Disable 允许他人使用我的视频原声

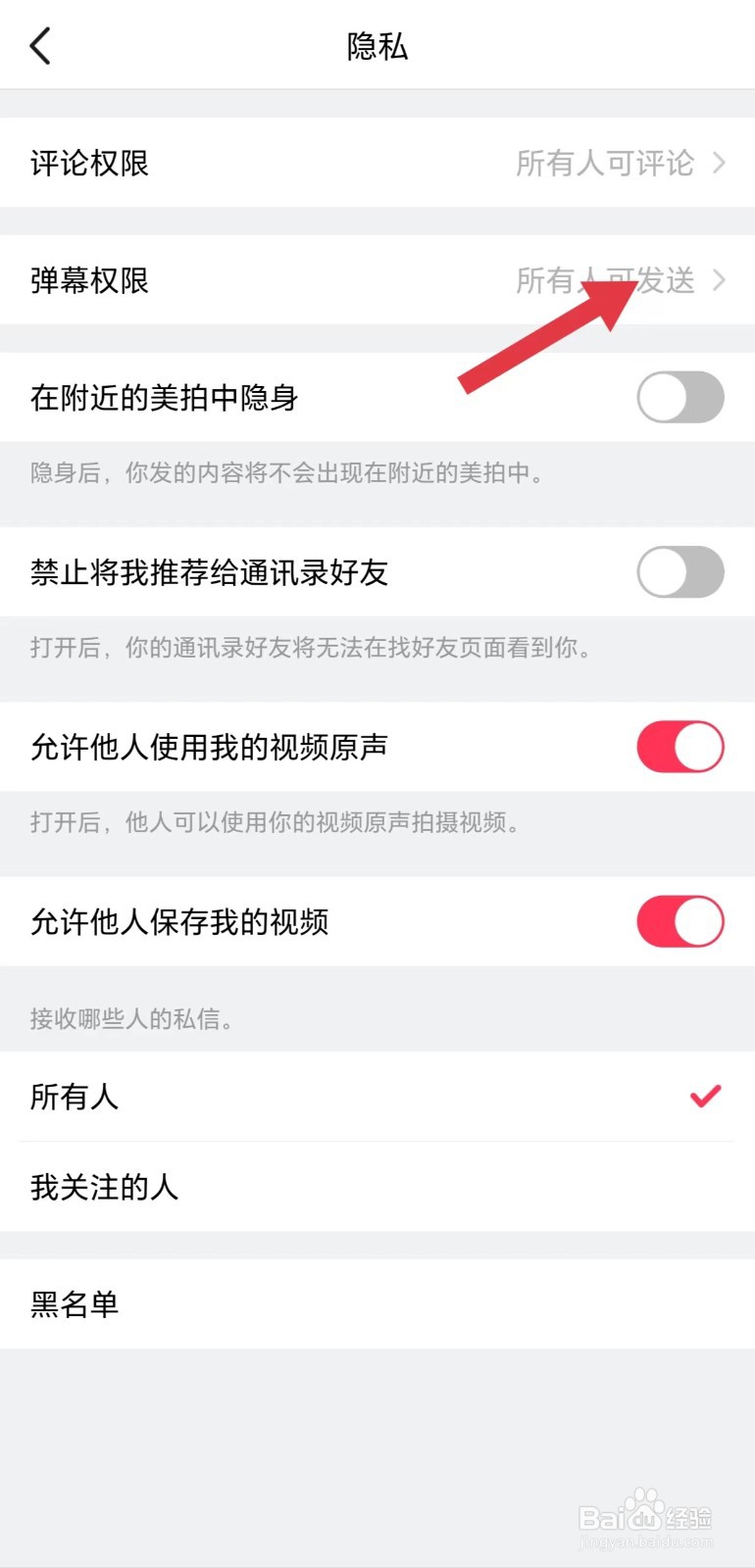click(x=679, y=747)
